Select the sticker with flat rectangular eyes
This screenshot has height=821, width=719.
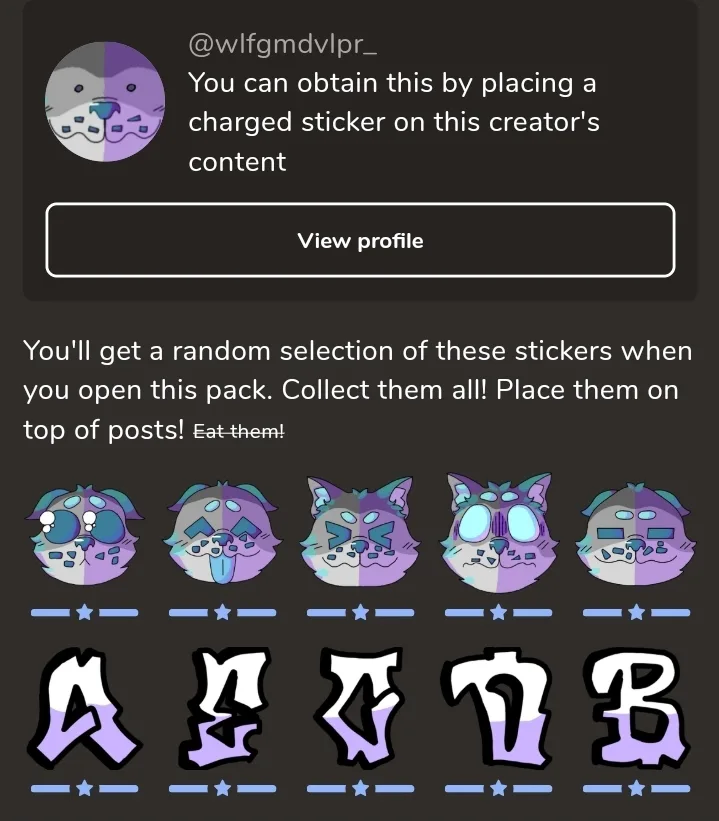pyautogui.click(x=636, y=534)
